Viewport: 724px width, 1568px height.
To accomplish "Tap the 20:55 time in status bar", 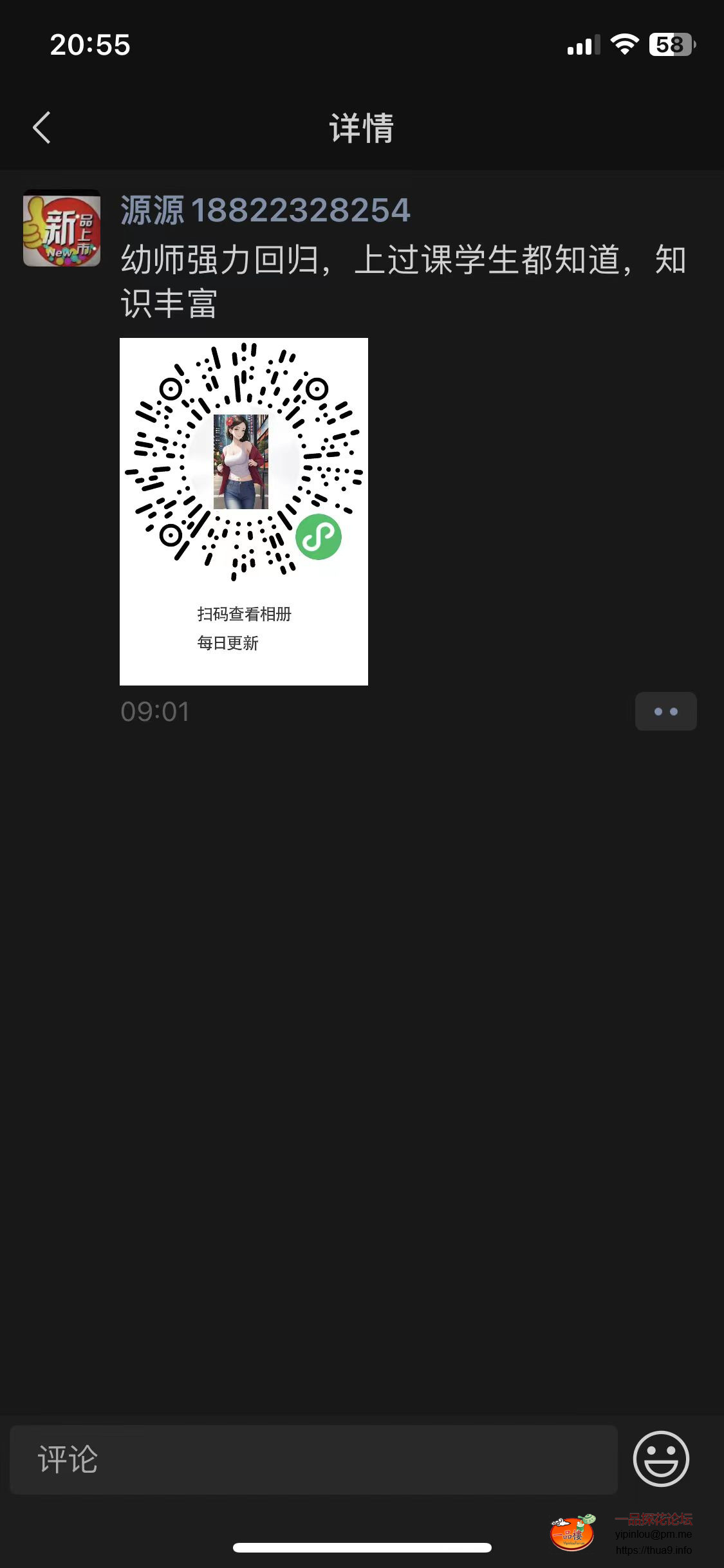I will pyautogui.click(x=90, y=45).
